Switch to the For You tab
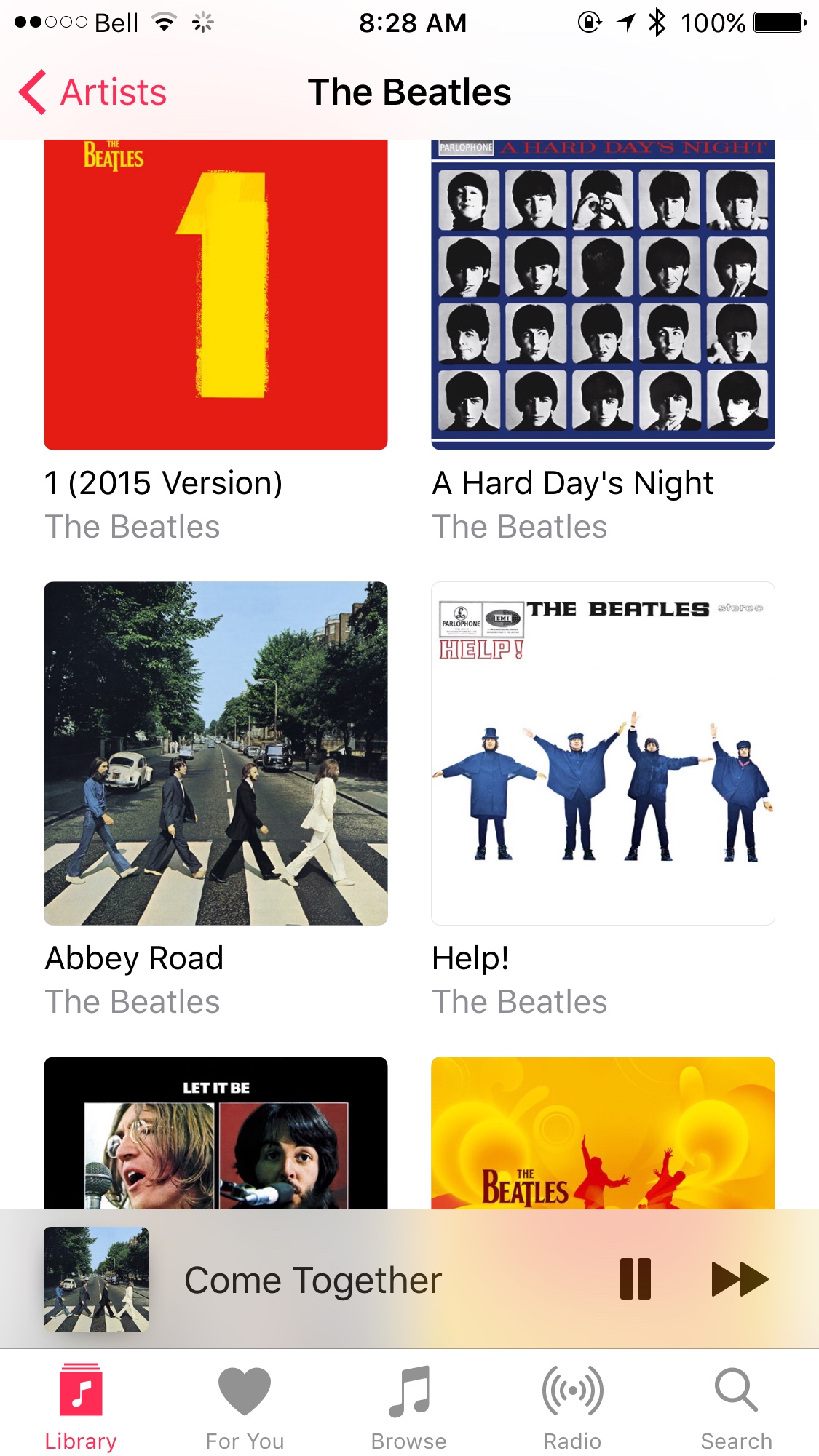The height and width of the screenshot is (1456, 819). pos(245,1407)
